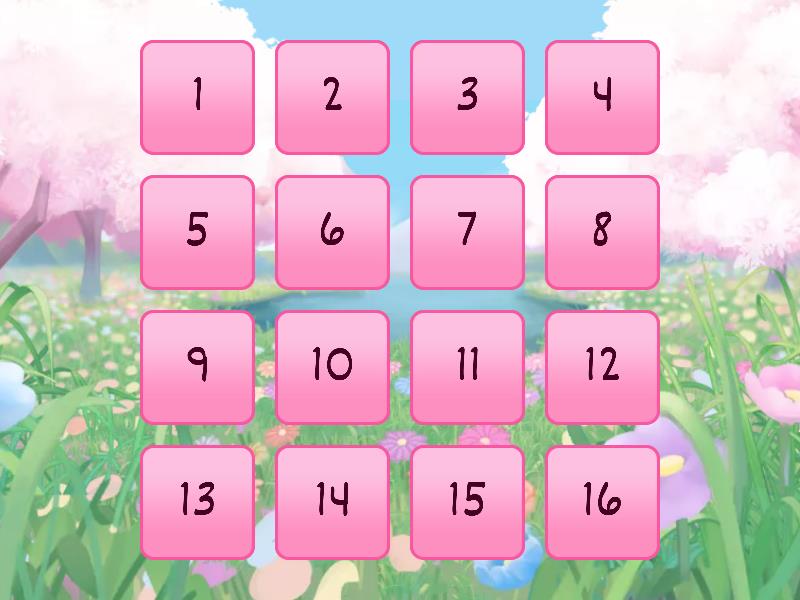Tap box 3

click(x=467, y=97)
